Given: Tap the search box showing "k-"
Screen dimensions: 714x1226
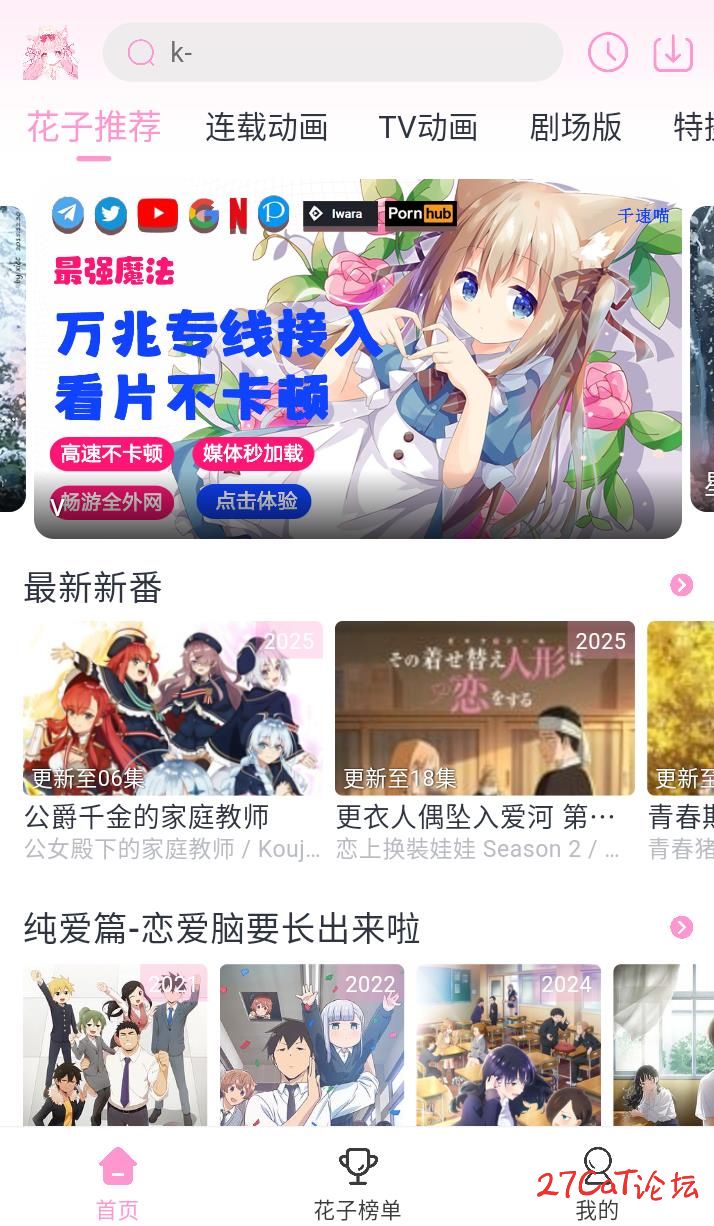Looking at the screenshot, I should click(x=333, y=52).
